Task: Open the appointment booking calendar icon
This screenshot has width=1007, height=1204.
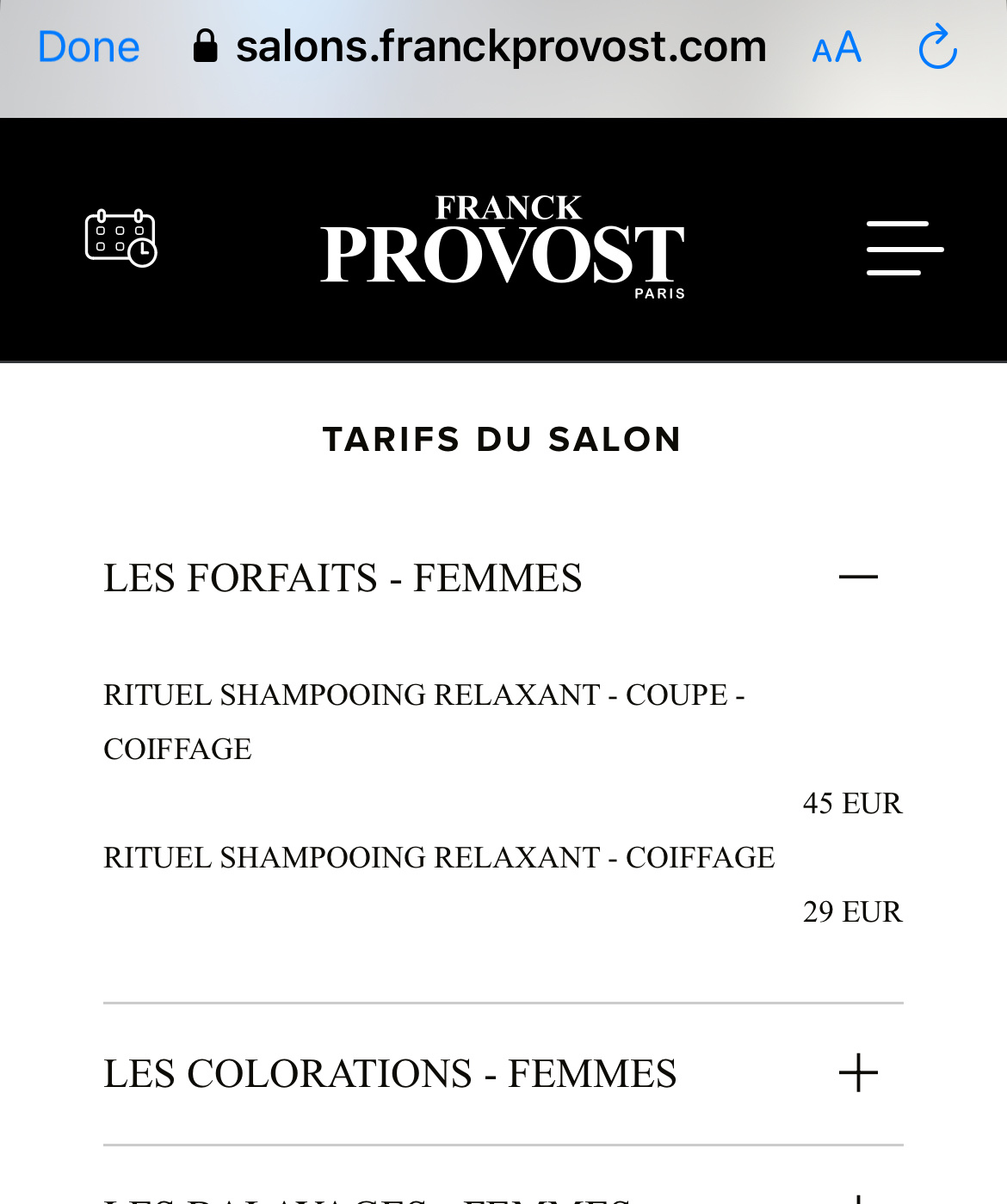Action: 120,238
